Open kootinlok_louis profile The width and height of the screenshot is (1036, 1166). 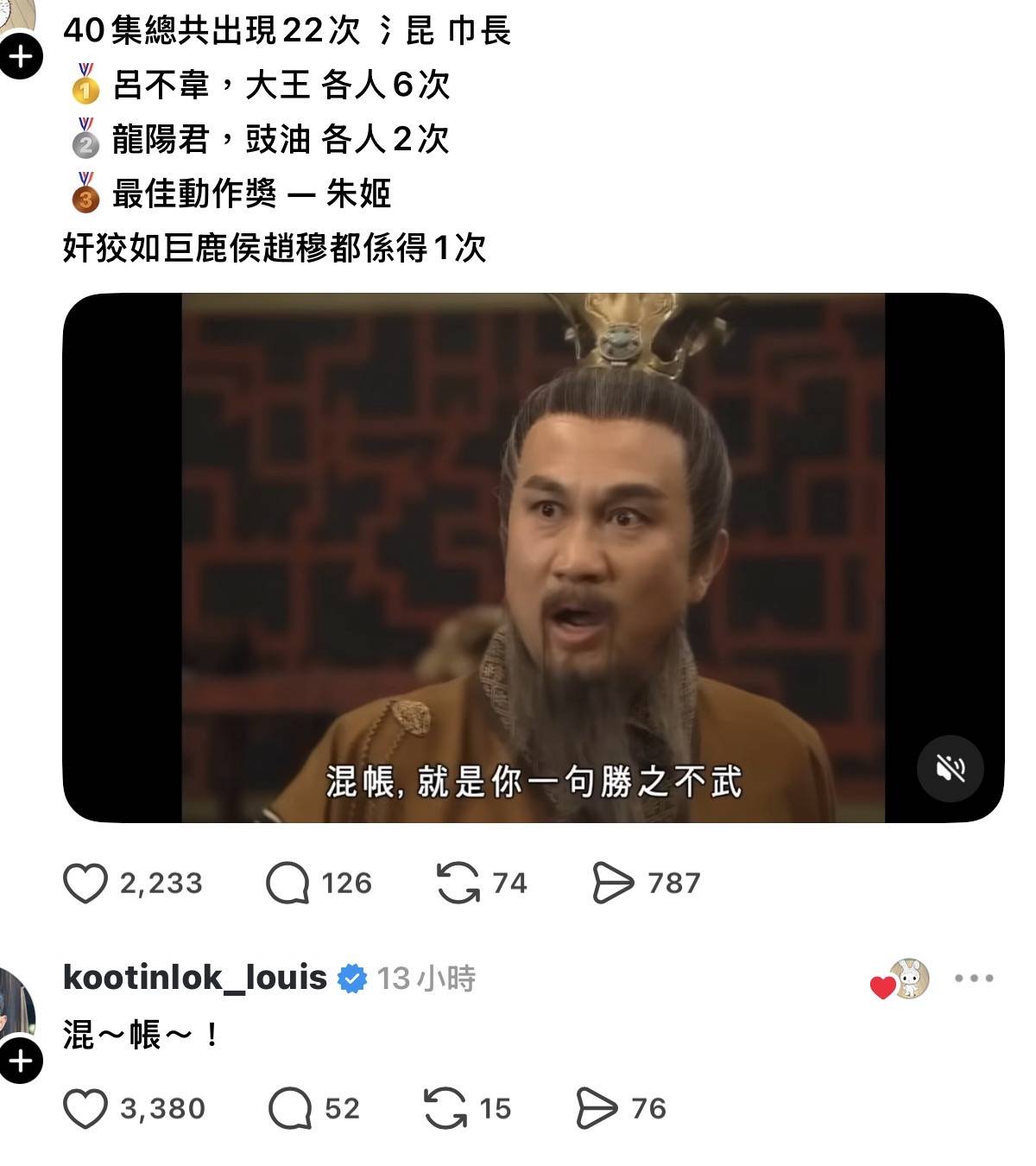tap(195, 978)
